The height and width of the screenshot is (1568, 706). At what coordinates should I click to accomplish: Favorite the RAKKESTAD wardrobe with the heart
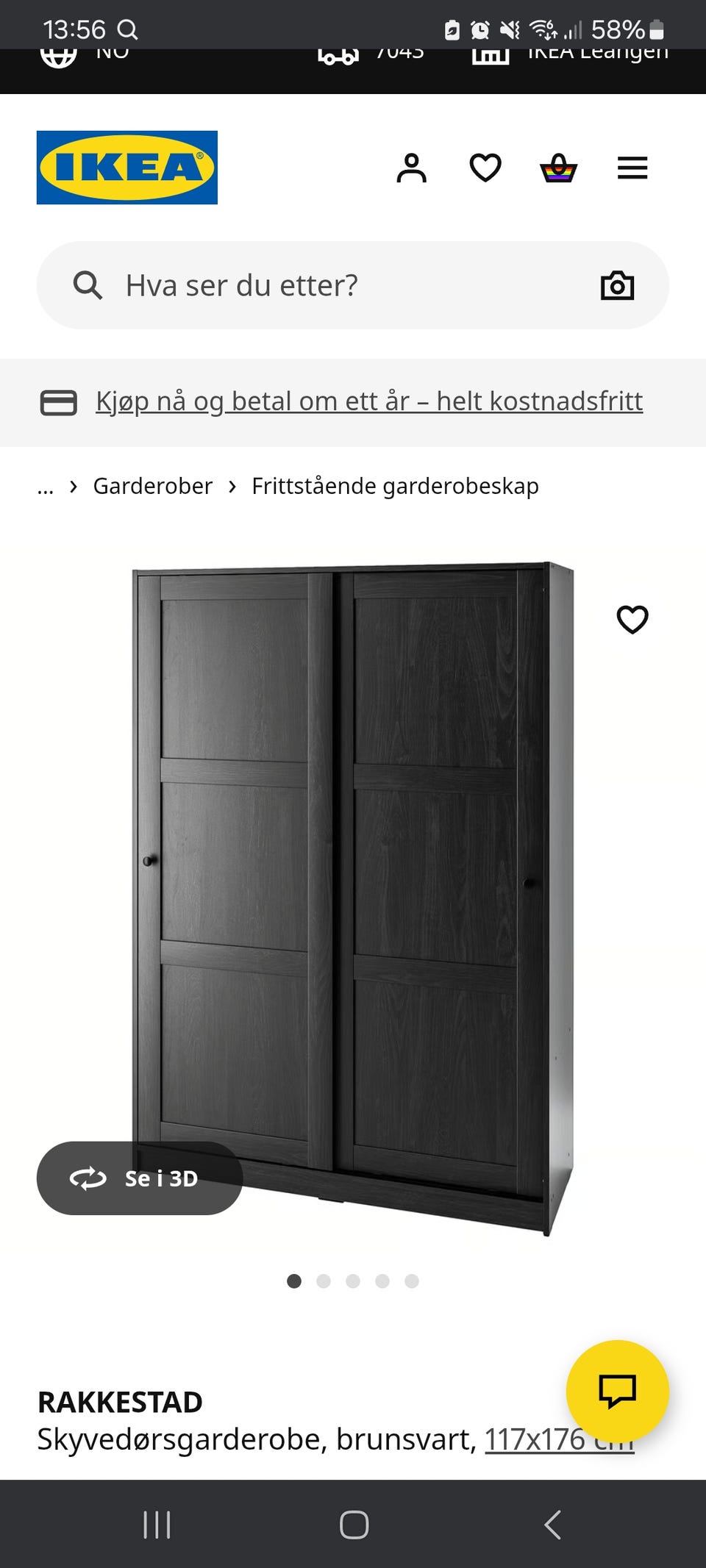632,621
